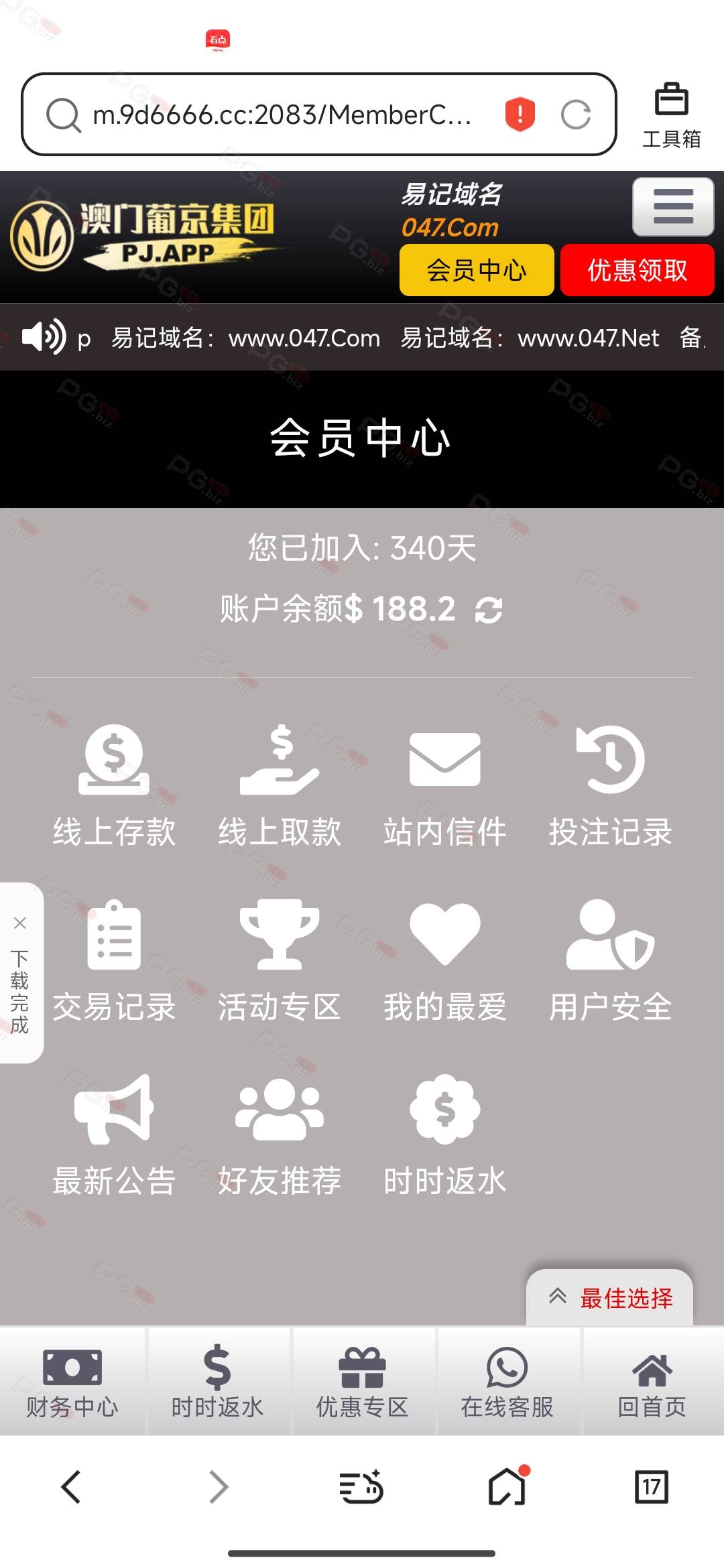Tap the red 优惠领取 button
This screenshot has width=724, height=1568.
tap(638, 270)
